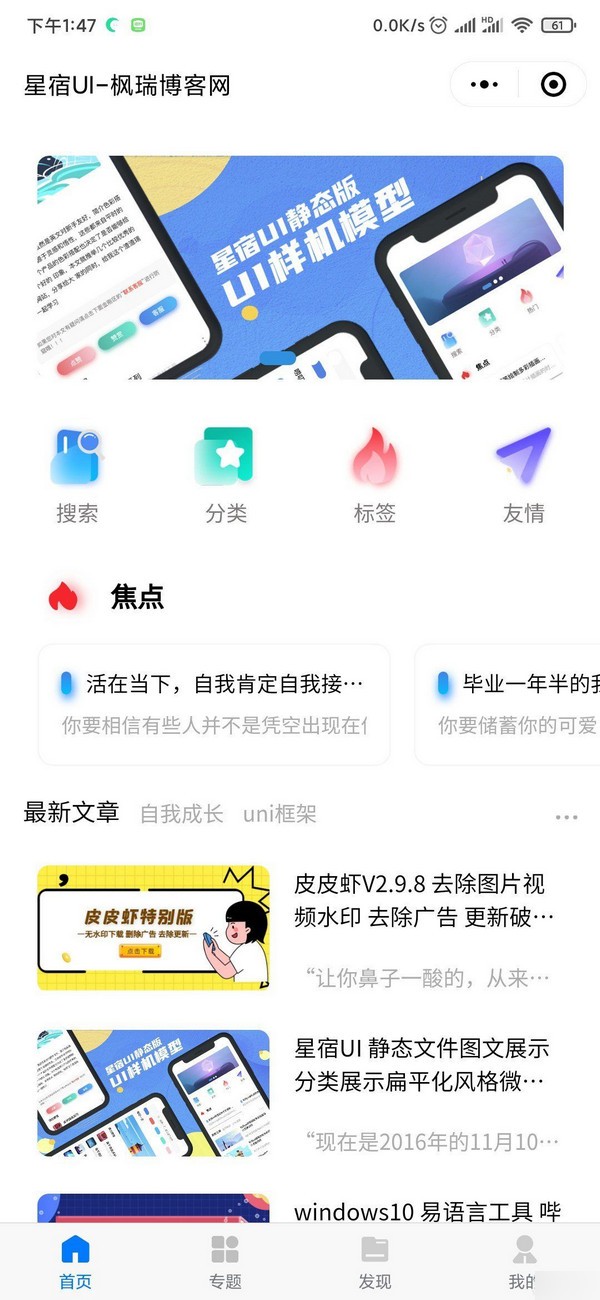Go to the 首页 tab

(75, 1262)
